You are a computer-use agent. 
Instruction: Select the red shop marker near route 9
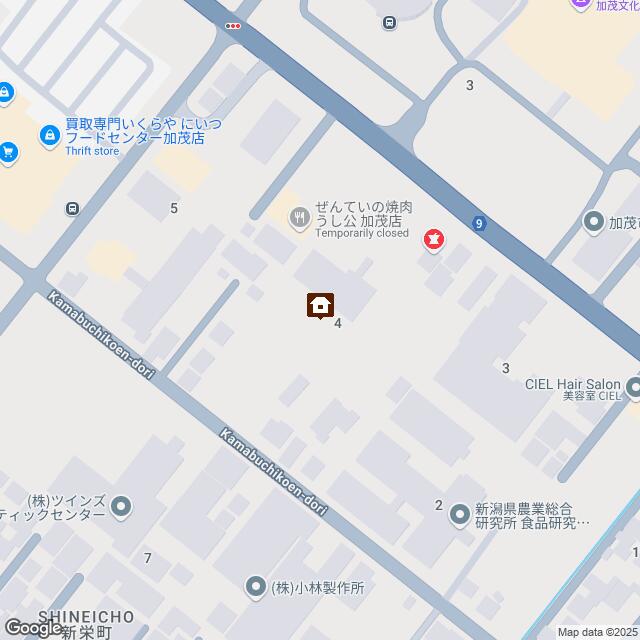coord(433,239)
